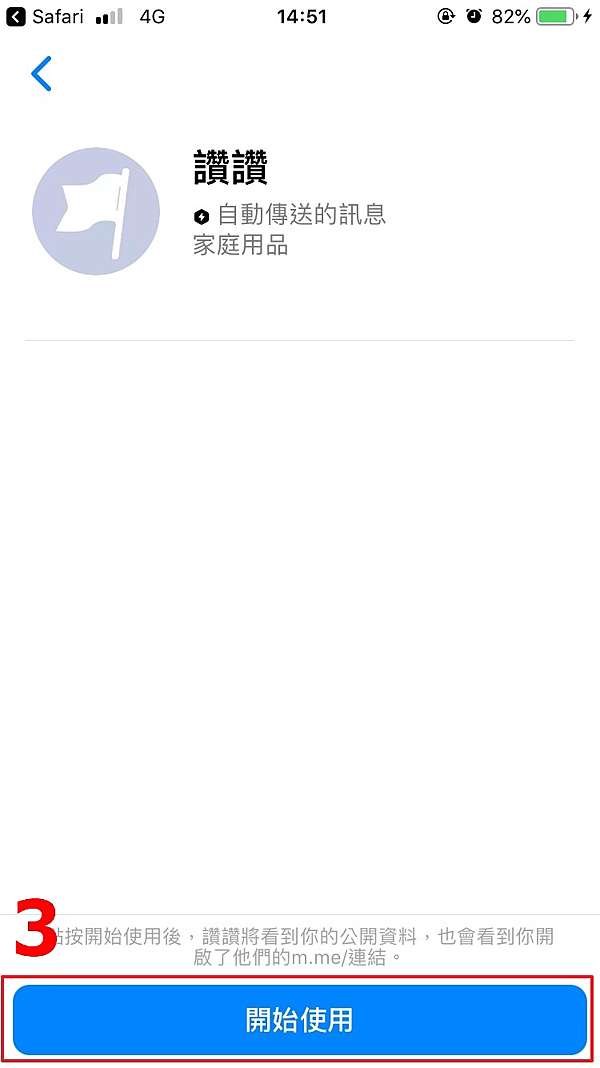
Task: Go back using the blue arrow
Action: pyautogui.click(x=42, y=74)
